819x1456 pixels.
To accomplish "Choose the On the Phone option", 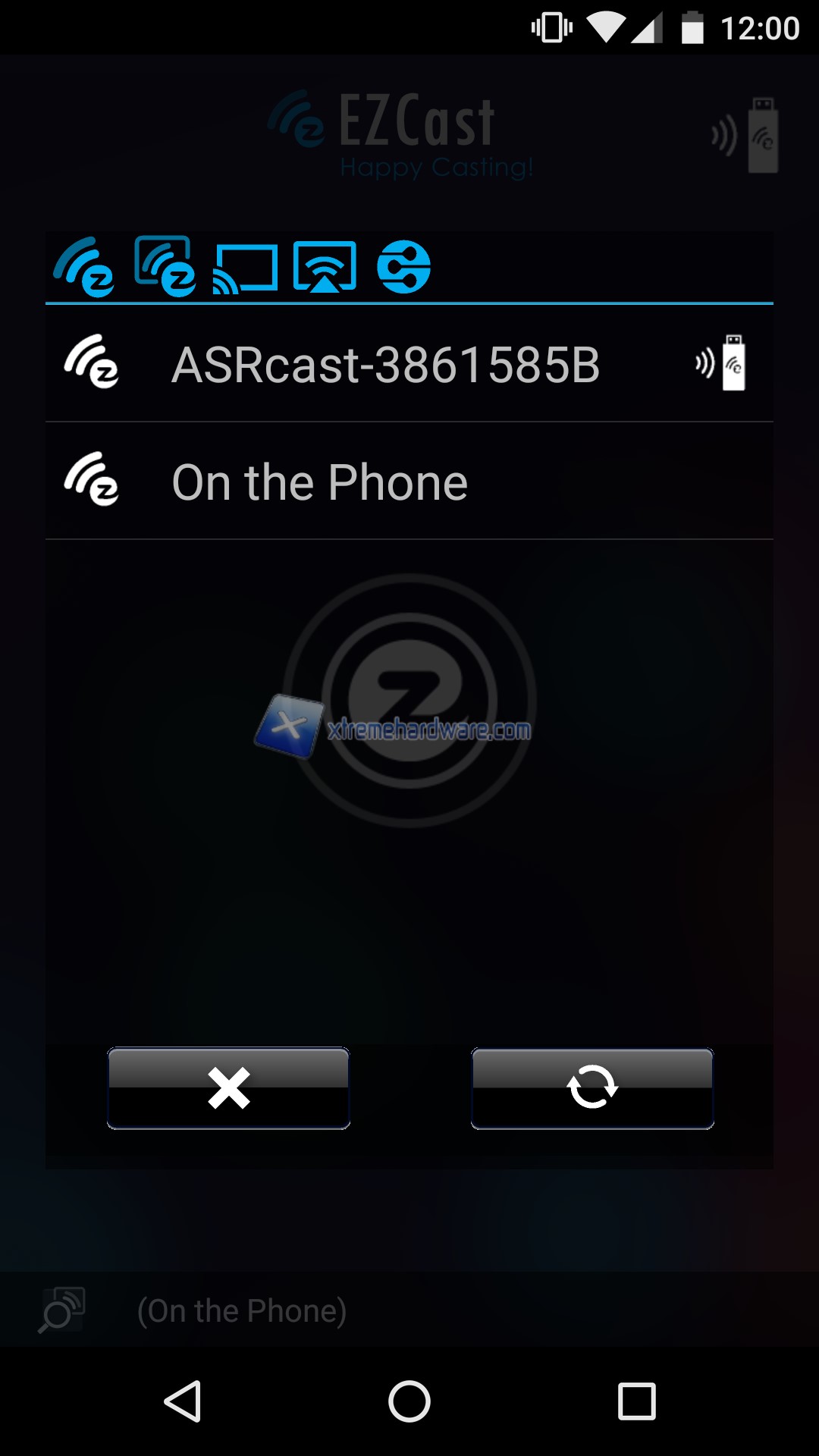I will tap(320, 482).
